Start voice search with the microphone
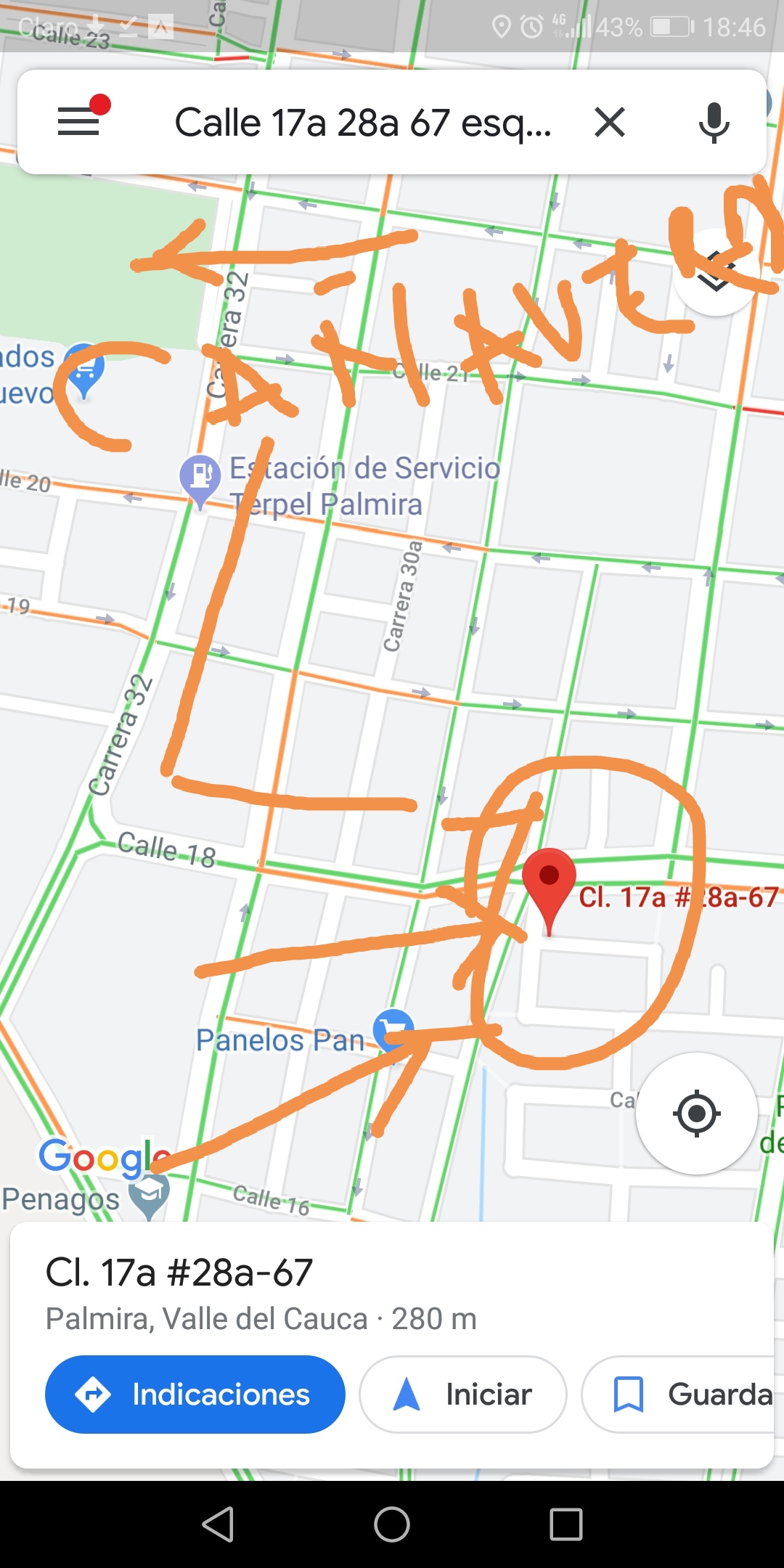This screenshot has height=1568, width=784. click(714, 122)
